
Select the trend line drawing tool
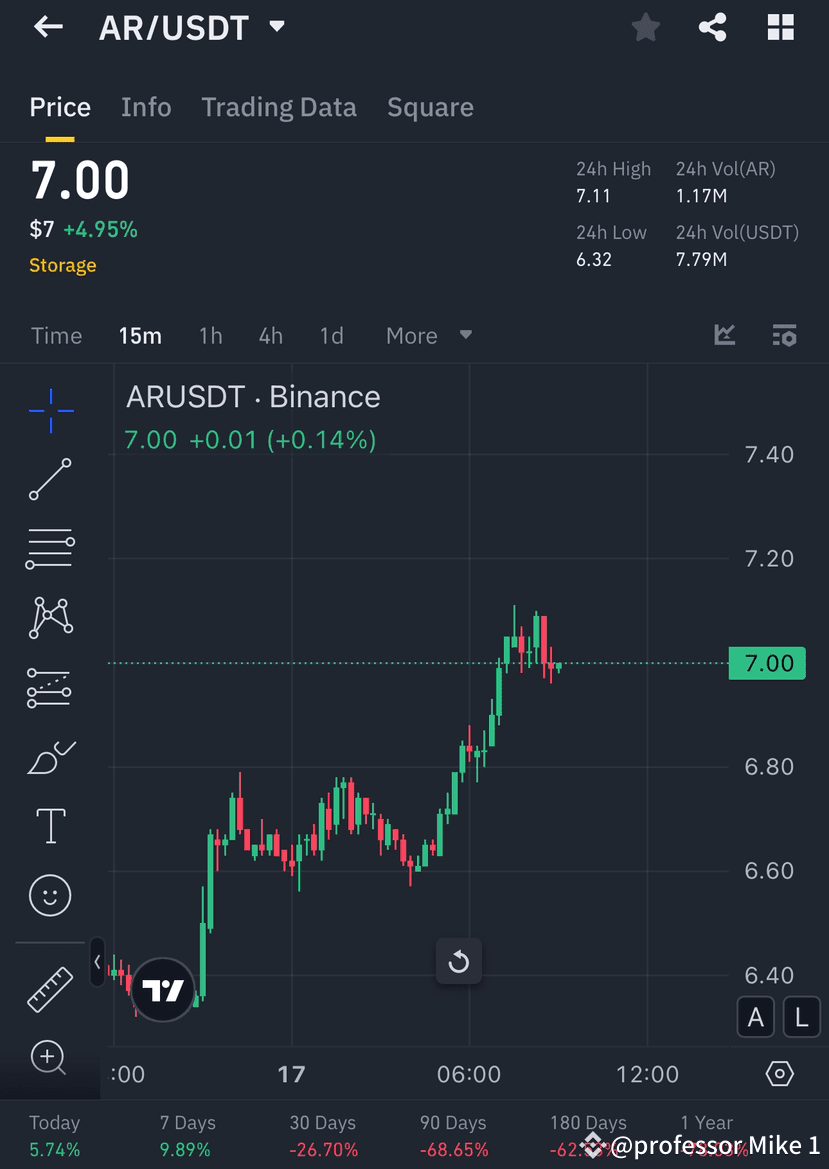click(x=50, y=479)
